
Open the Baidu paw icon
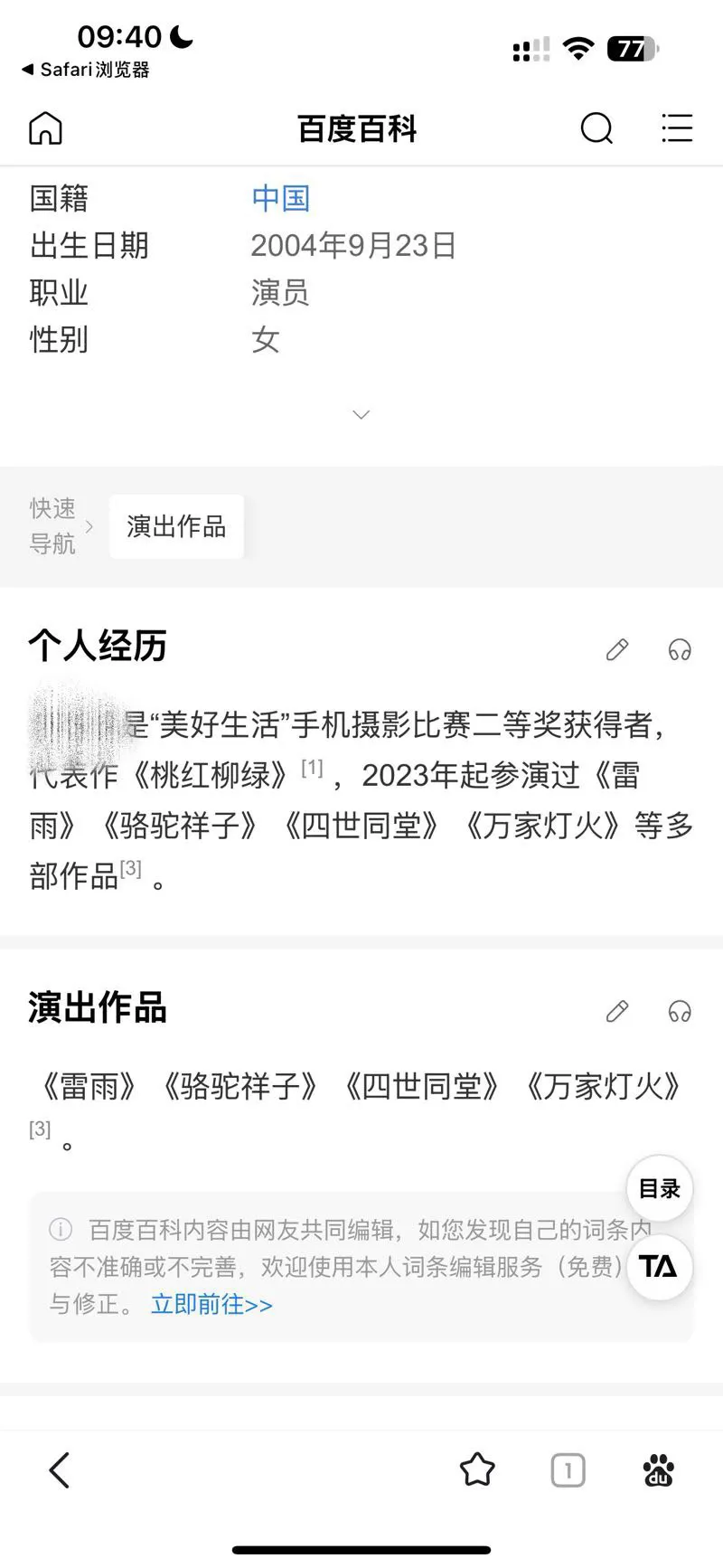659,1470
